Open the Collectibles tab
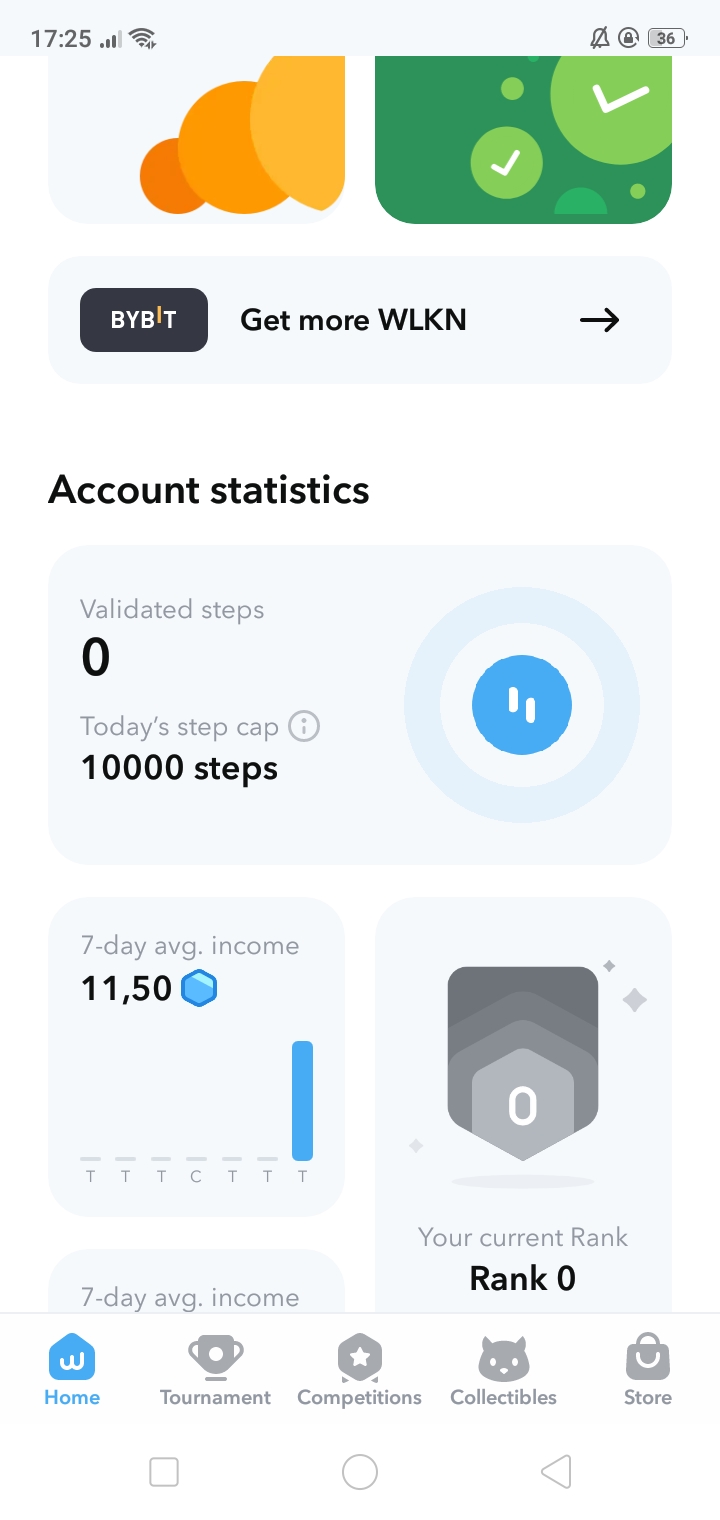Image resolution: width=720 pixels, height=1520 pixels. pos(503,1372)
